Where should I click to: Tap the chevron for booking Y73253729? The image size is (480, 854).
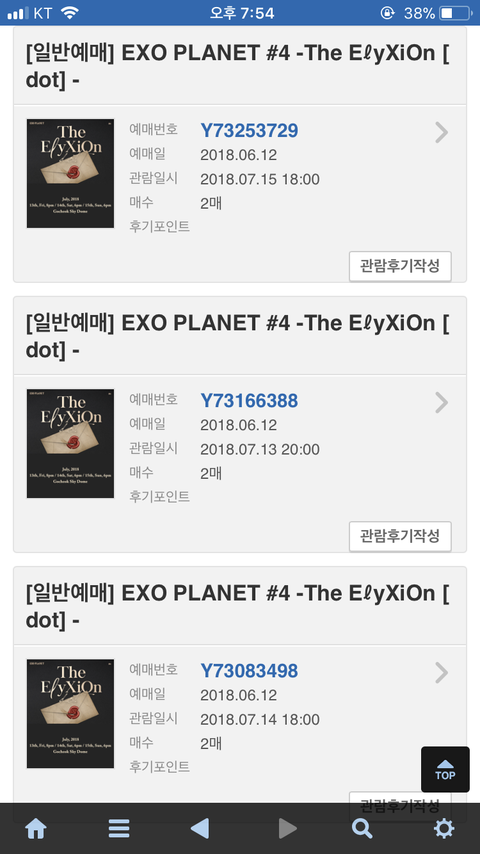pos(441,132)
